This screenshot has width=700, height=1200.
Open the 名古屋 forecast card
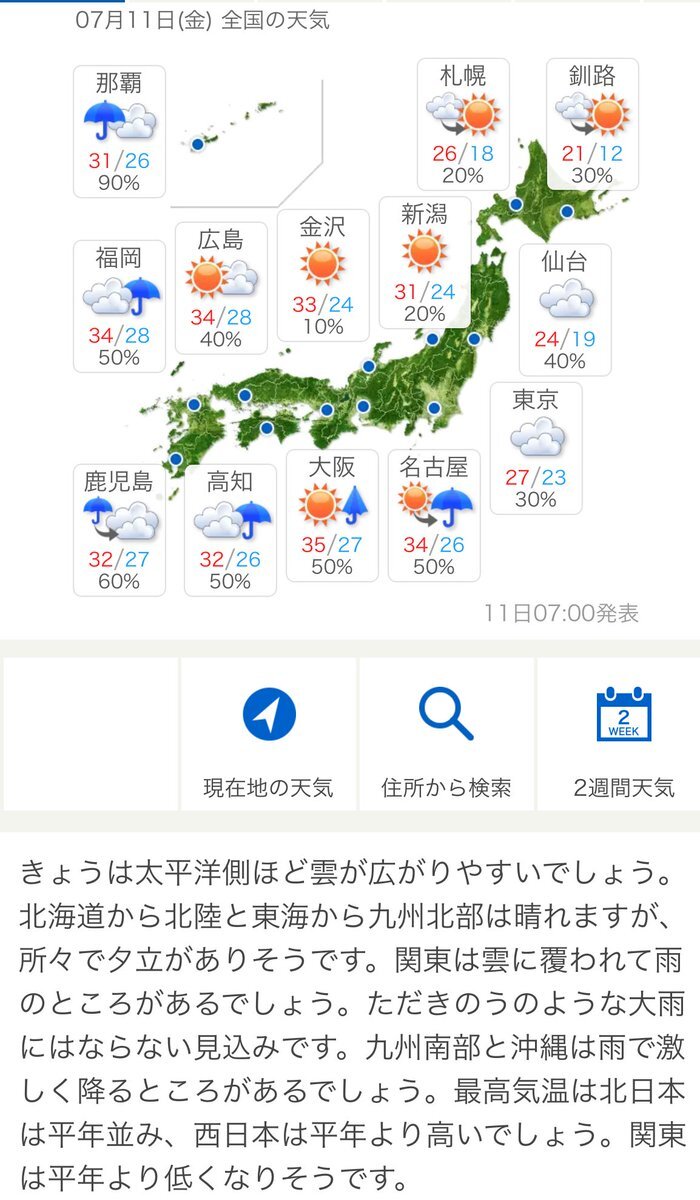pyautogui.click(x=434, y=515)
